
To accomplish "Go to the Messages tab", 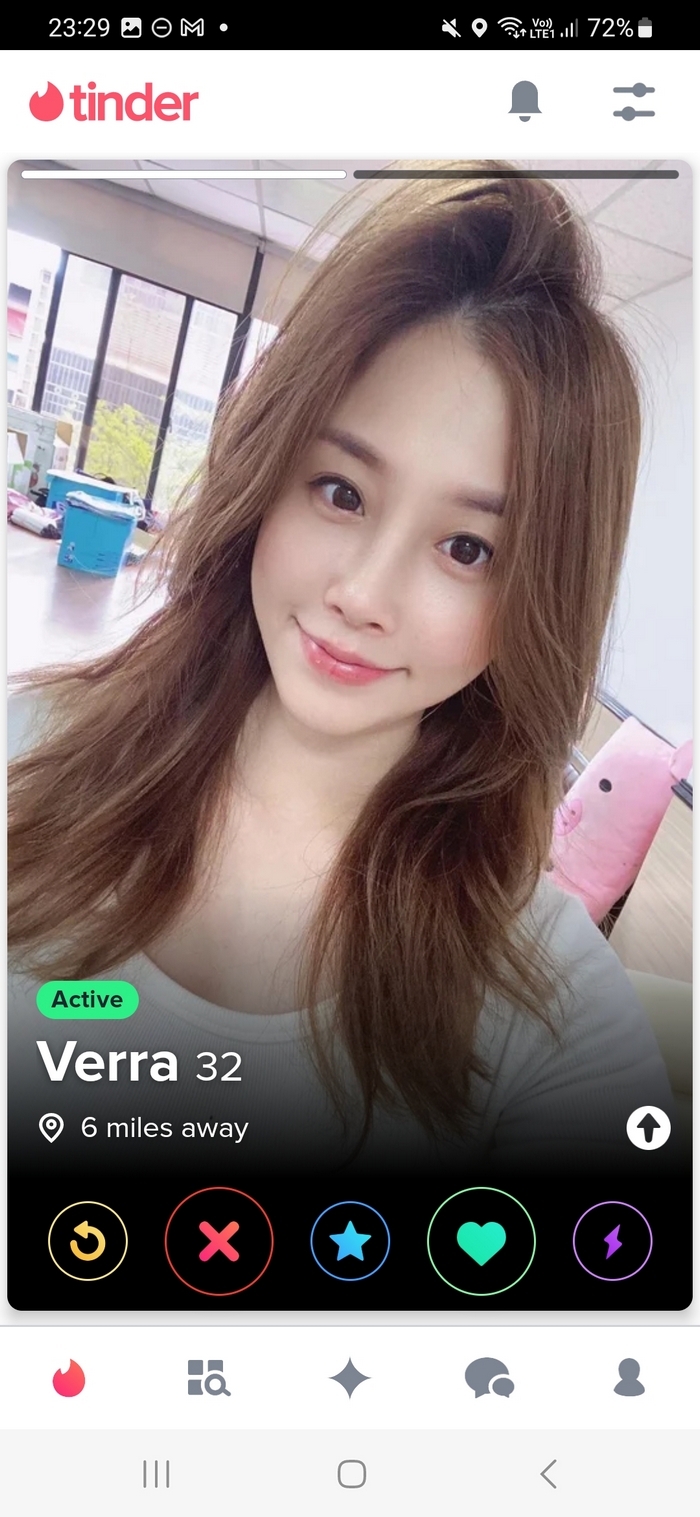I will 489,1378.
